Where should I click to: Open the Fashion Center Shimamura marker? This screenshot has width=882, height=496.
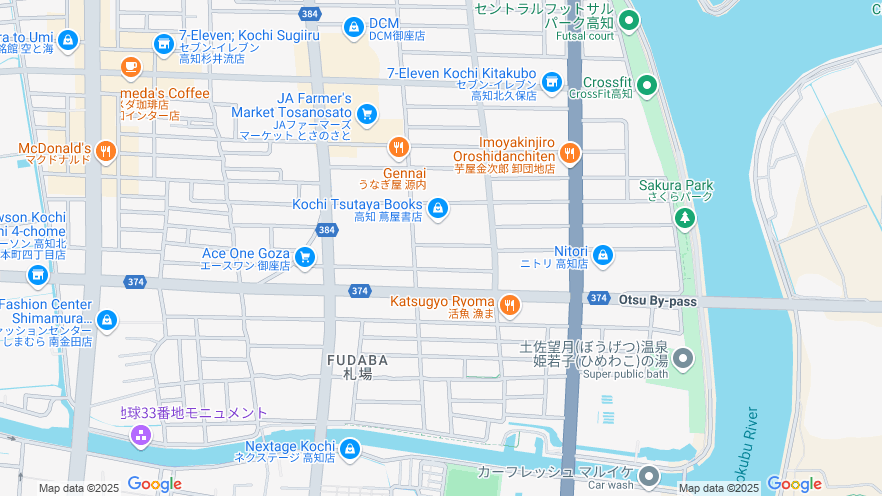107,321
